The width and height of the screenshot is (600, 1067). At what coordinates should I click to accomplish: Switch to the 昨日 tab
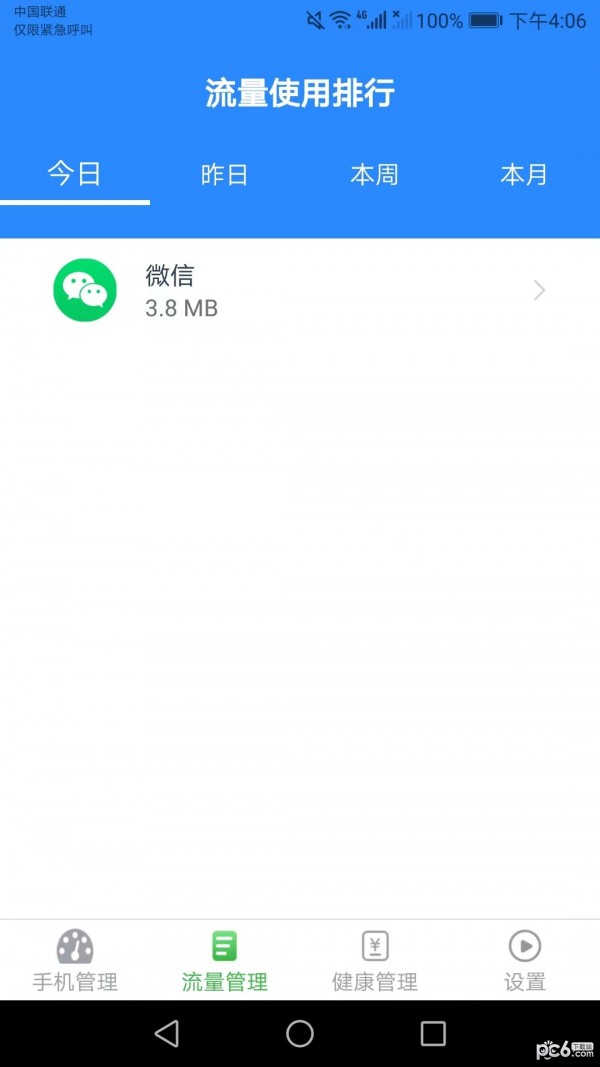225,175
